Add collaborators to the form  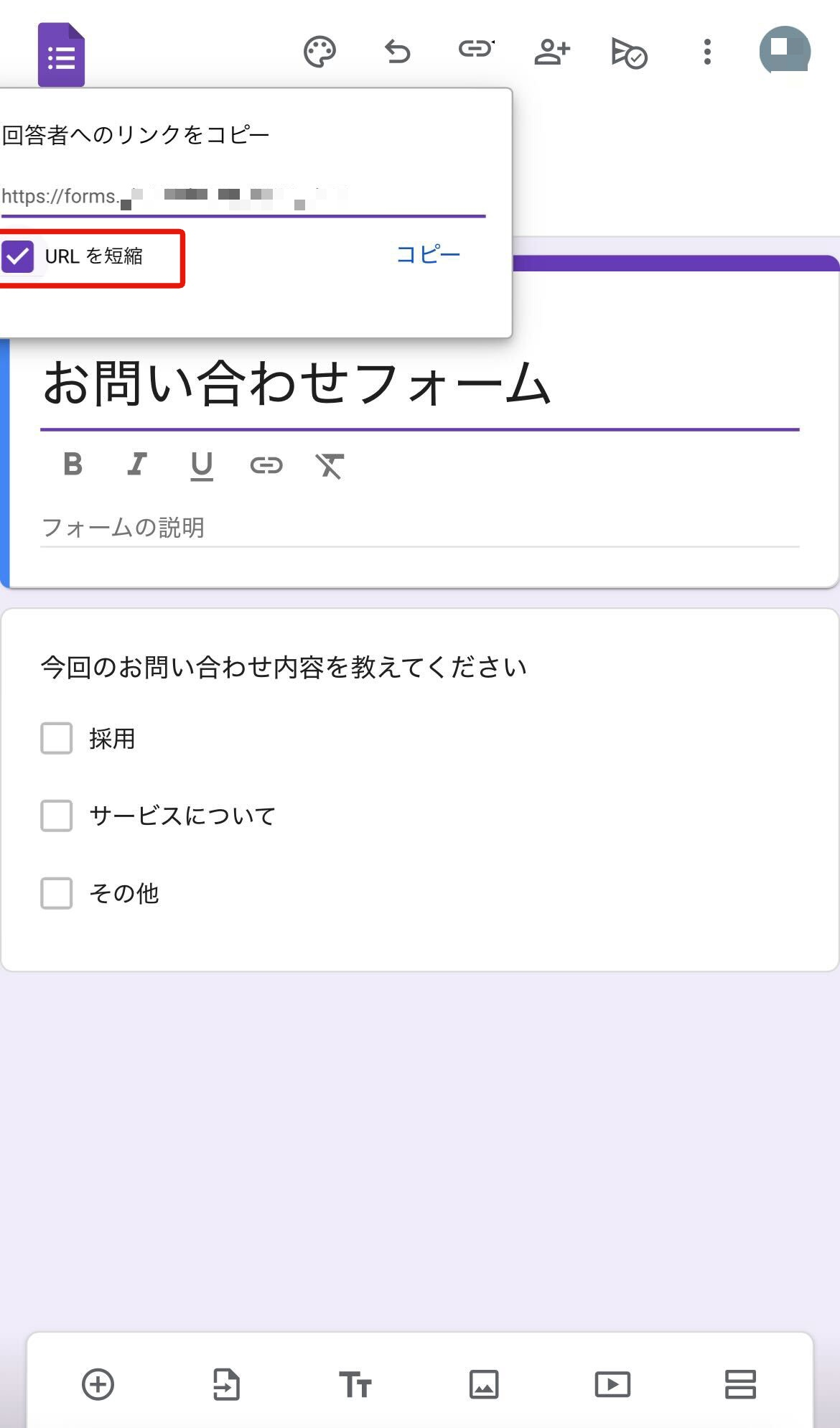pyautogui.click(x=552, y=52)
